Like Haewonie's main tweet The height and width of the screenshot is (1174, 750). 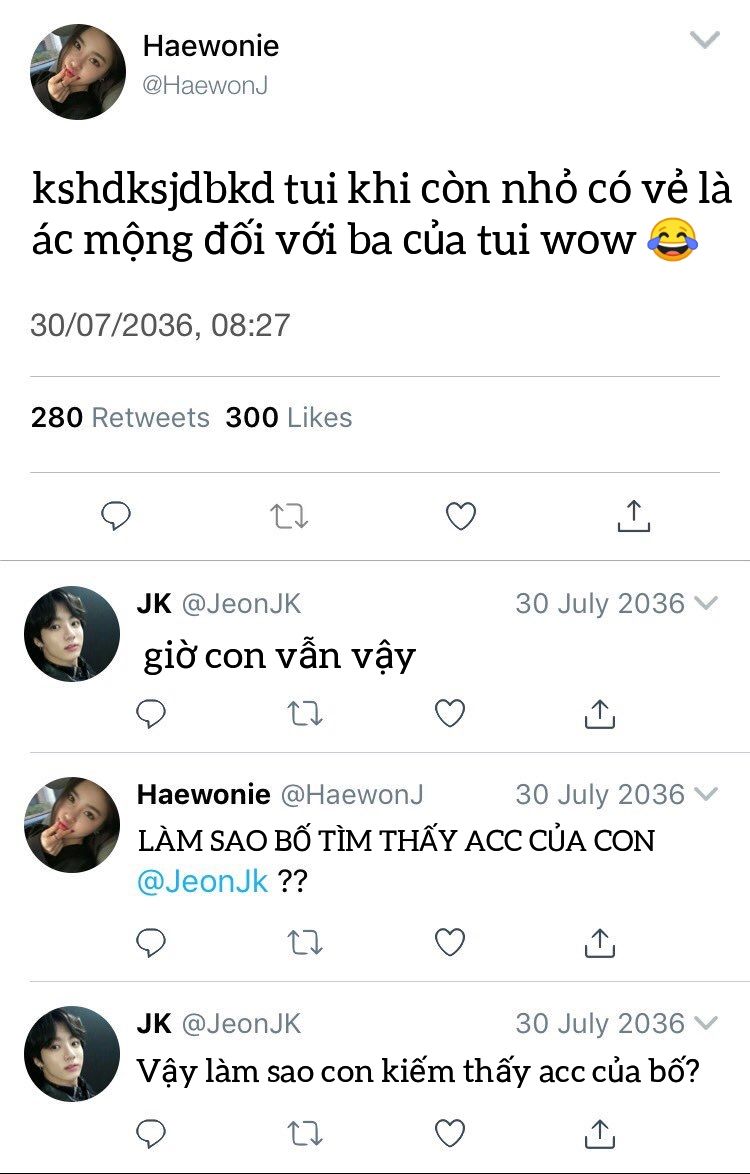(x=460, y=516)
